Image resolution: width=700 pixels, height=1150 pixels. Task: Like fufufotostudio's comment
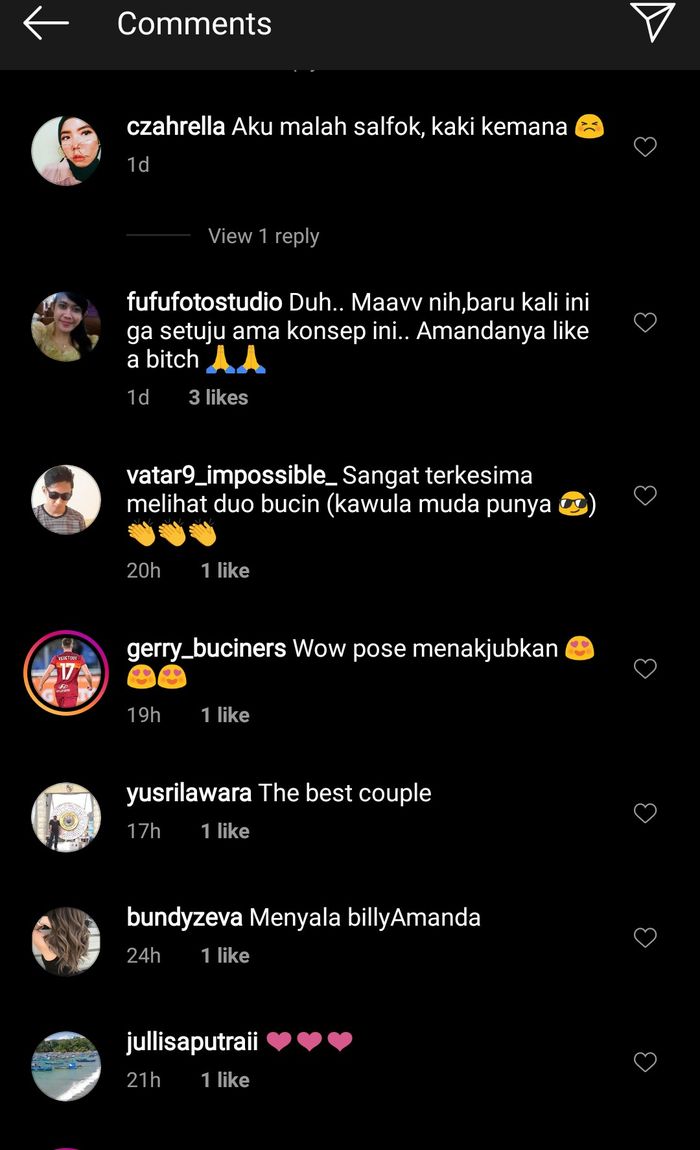pyautogui.click(x=645, y=322)
